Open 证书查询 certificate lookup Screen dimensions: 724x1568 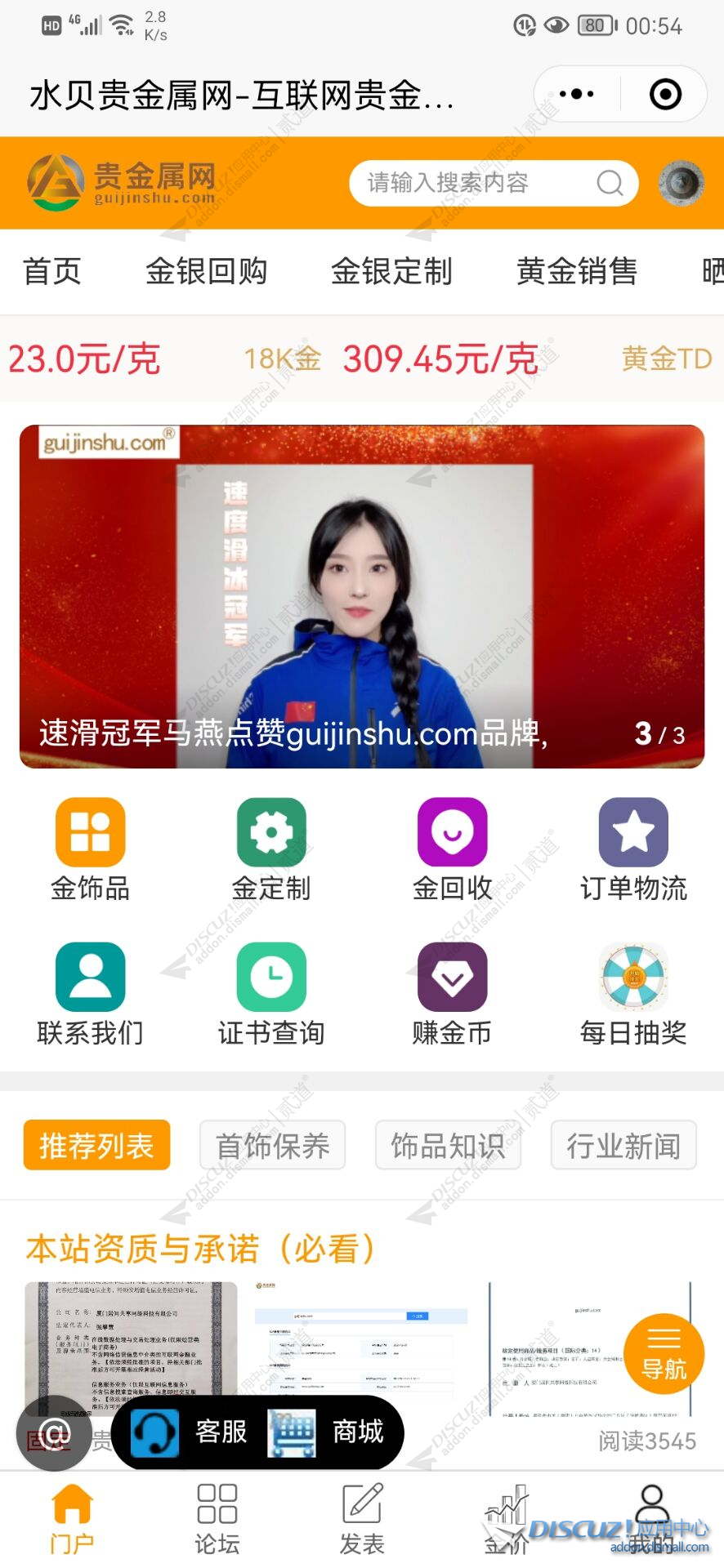coord(271,994)
